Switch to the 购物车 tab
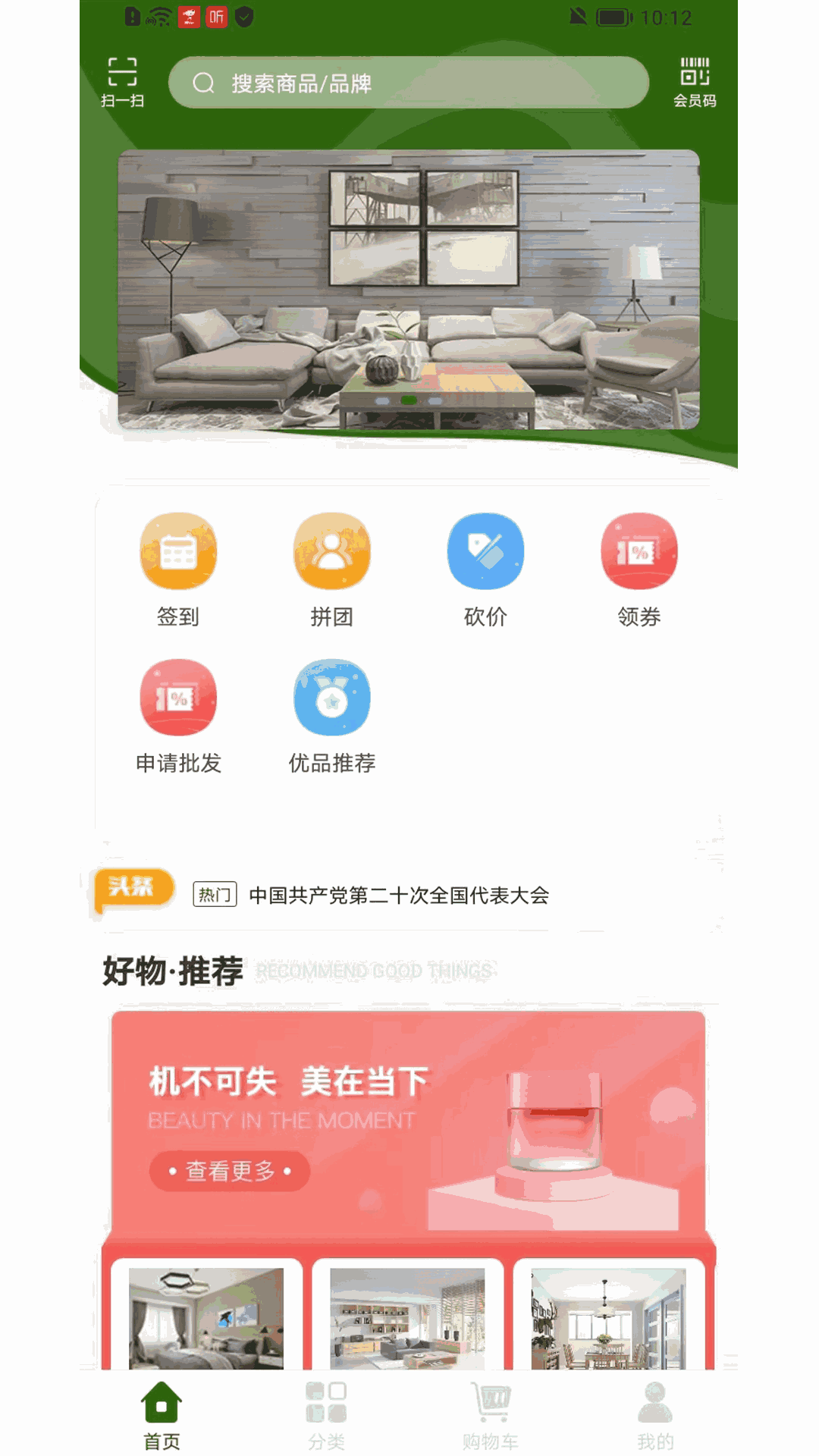This screenshot has width=819, height=1456. coord(491,1414)
